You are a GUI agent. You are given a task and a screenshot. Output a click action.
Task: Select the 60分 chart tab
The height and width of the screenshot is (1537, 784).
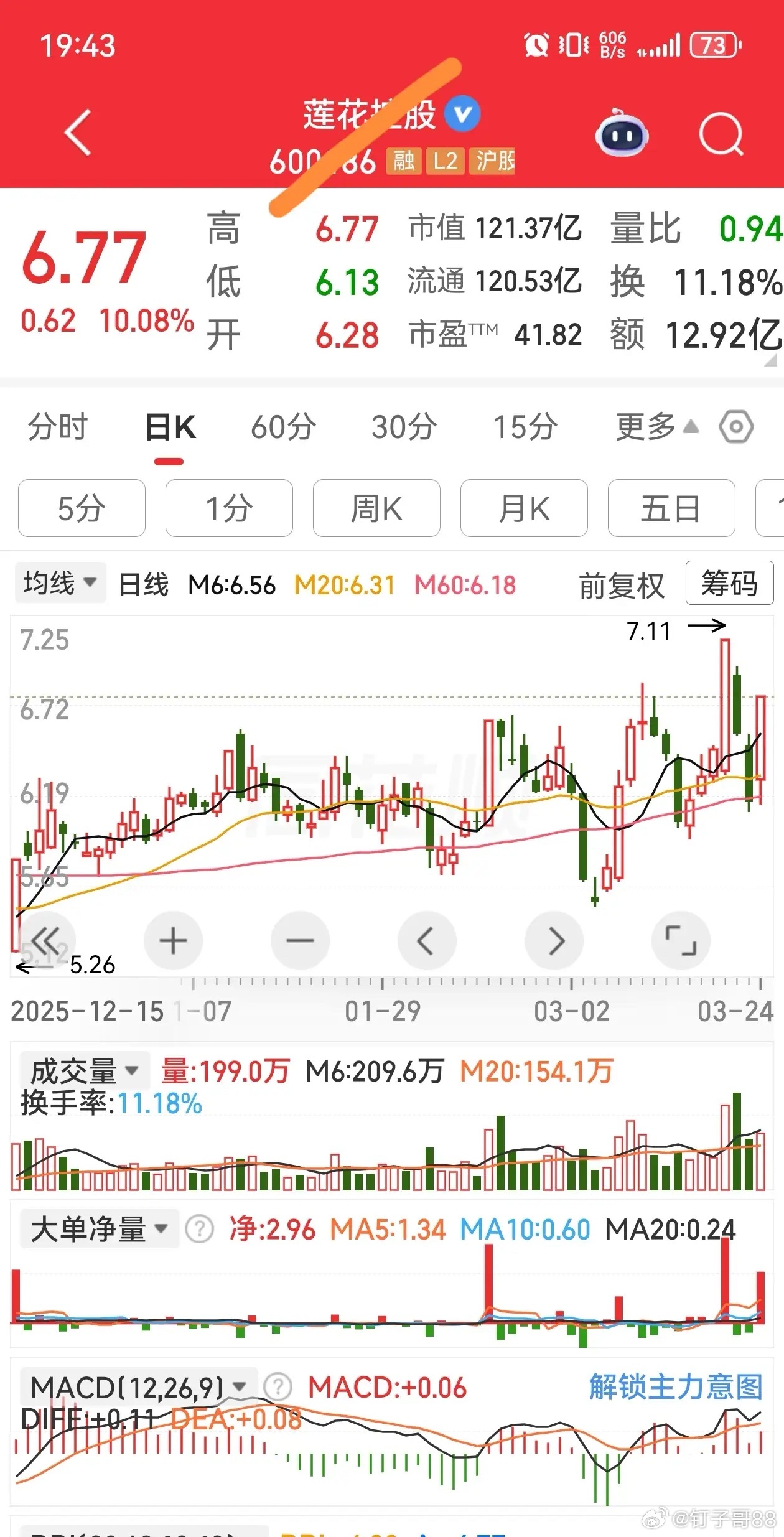[x=284, y=427]
